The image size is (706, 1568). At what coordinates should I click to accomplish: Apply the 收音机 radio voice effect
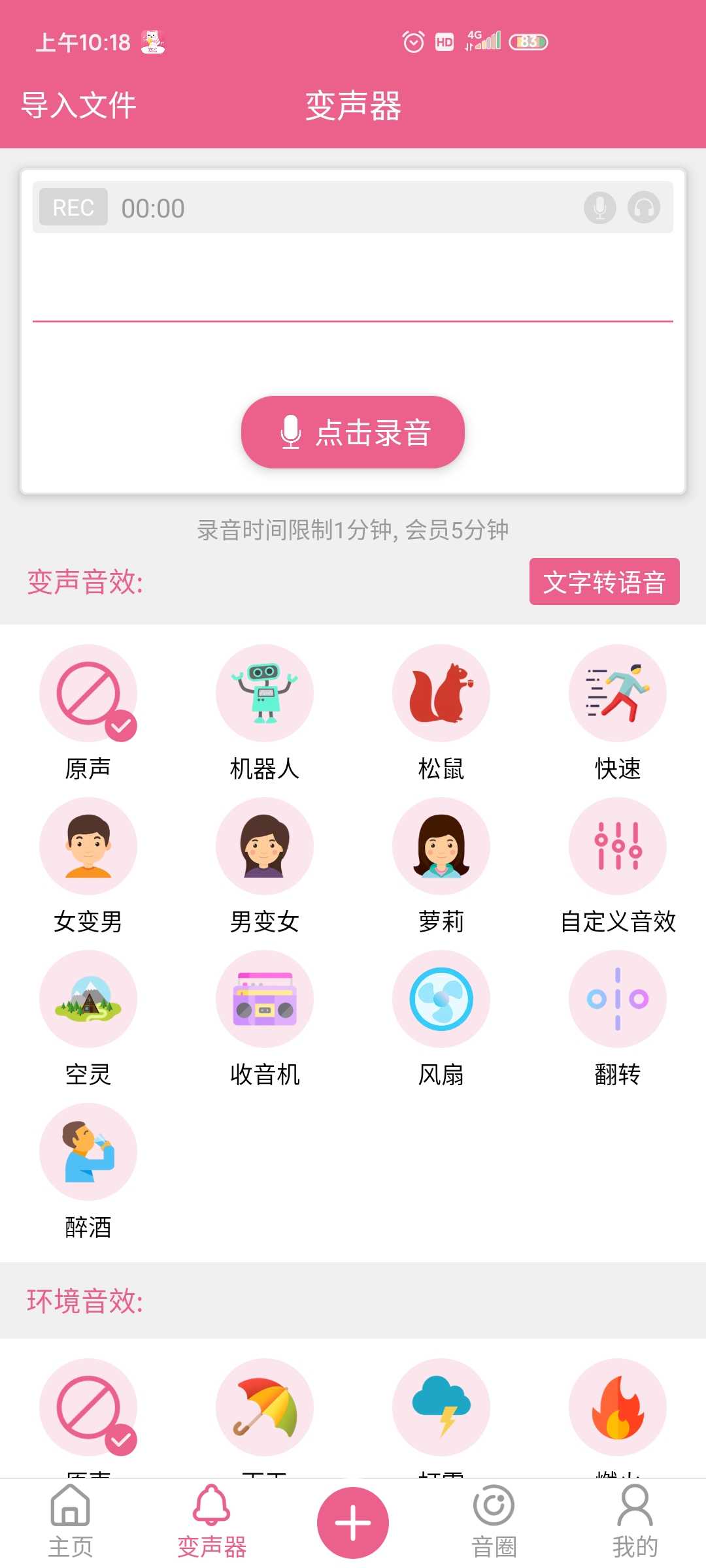[265, 998]
